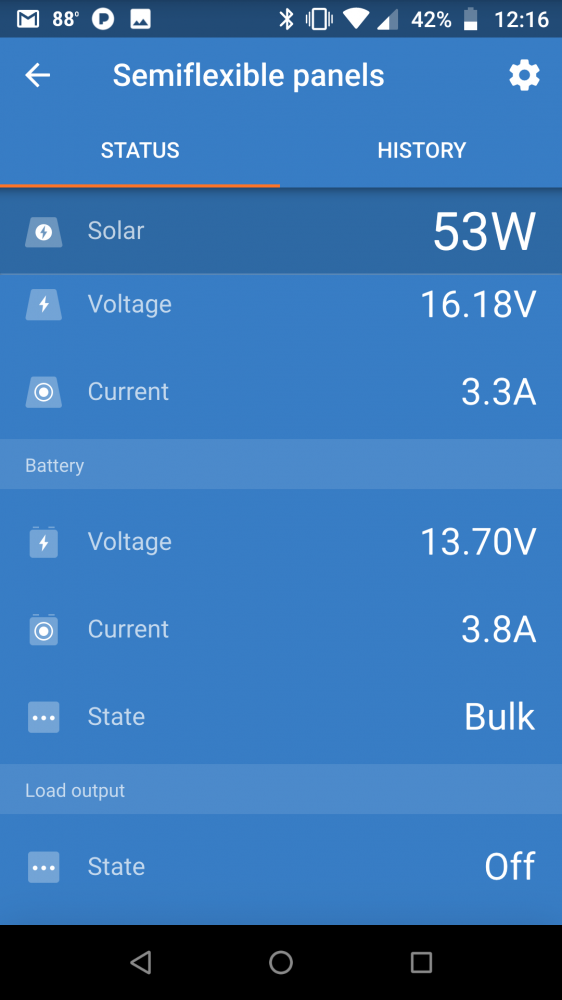Go back using the top-left arrow
The width and height of the screenshot is (562, 1000).
38,75
